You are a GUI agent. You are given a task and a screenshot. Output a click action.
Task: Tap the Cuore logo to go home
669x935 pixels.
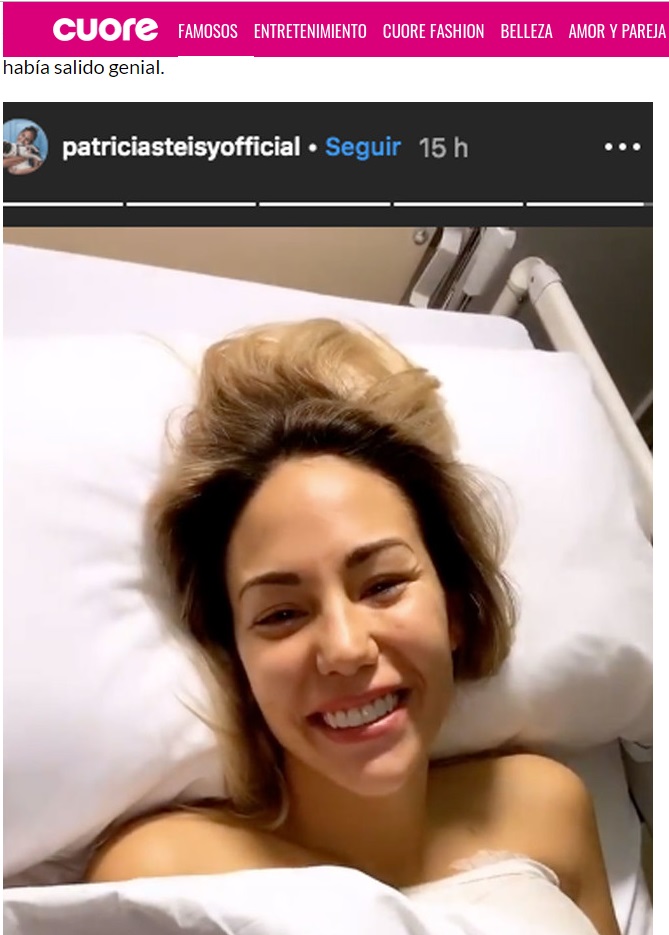[105, 30]
